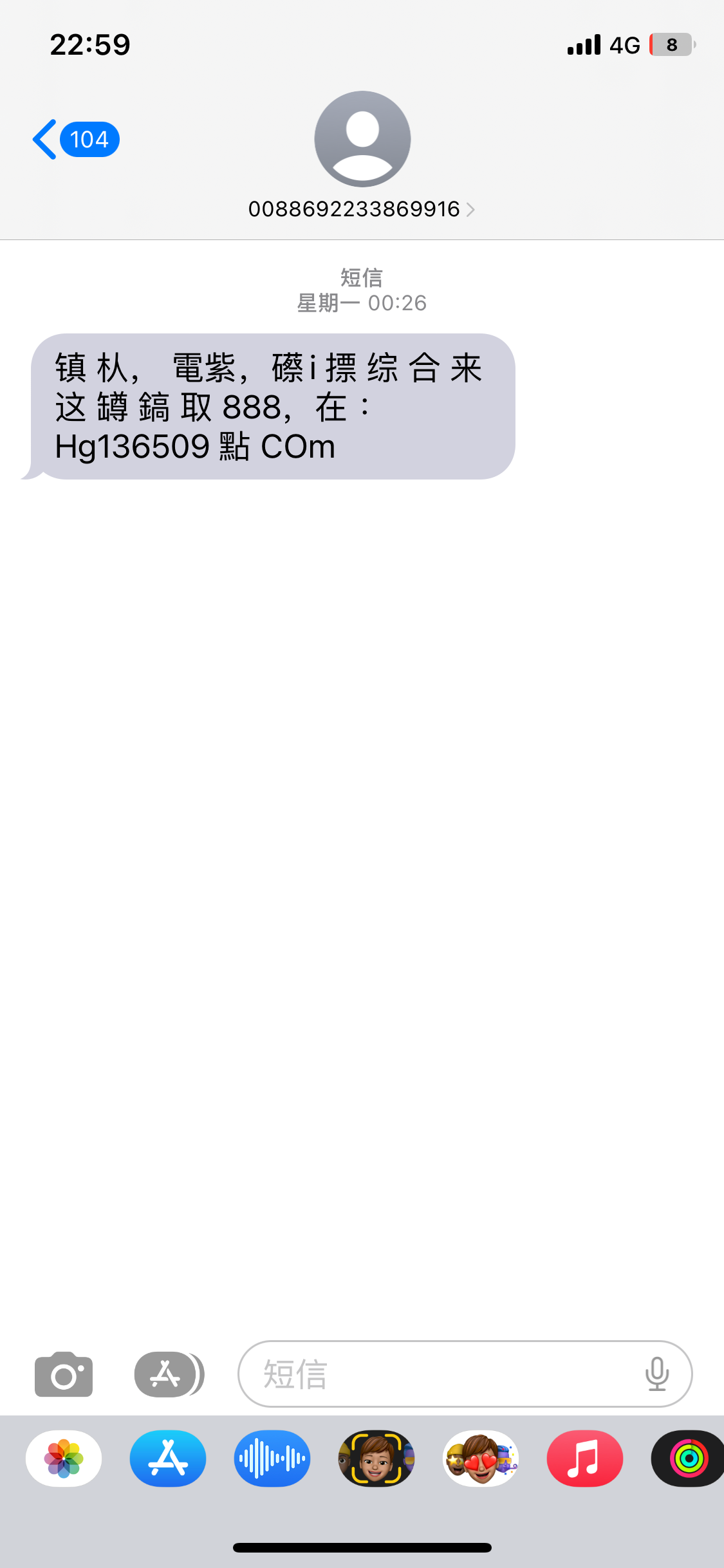The image size is (724, 1568).
Task: Go back to the messages list
Action: click(x=74, y=140)
